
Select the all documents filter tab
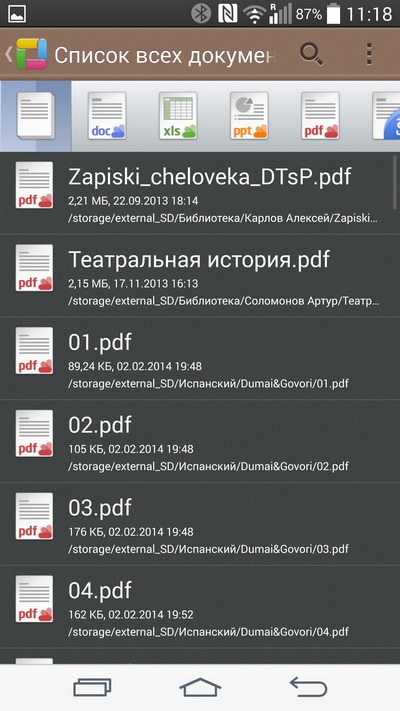click(35, 116)
